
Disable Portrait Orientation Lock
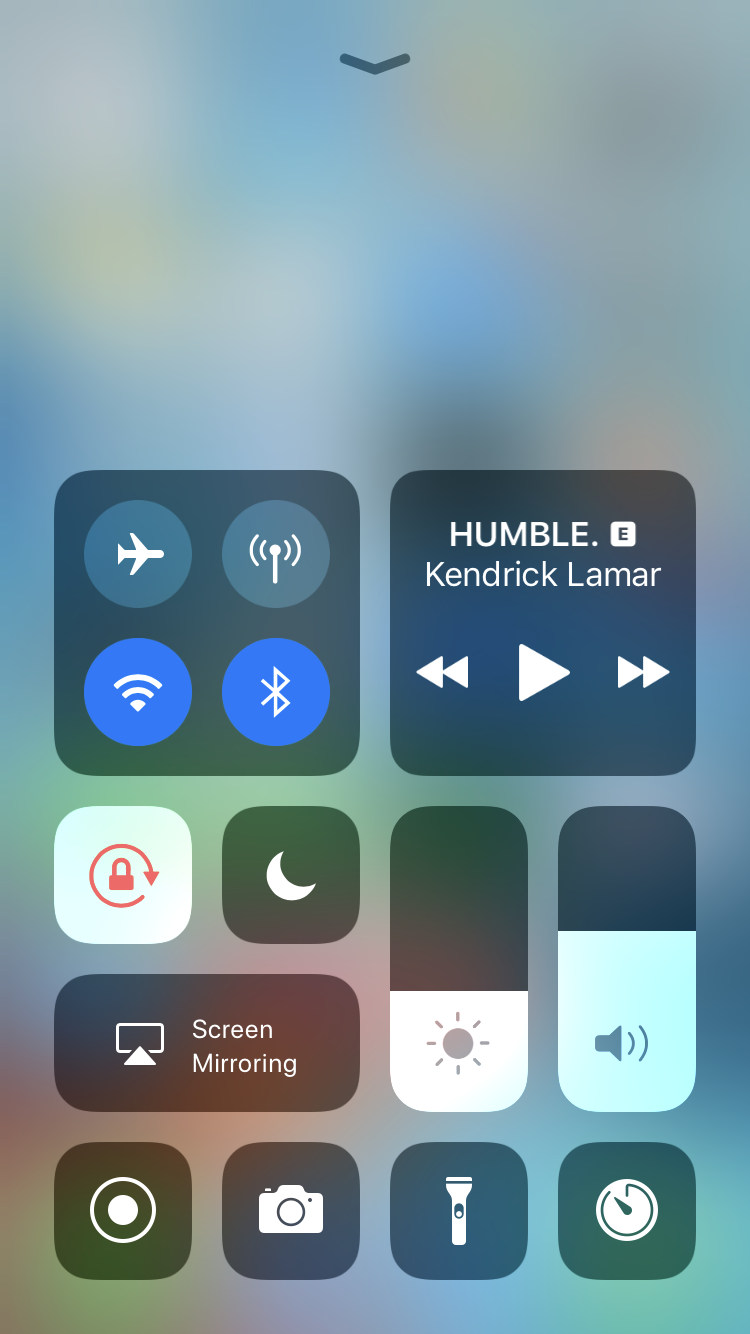pyautogui.click(x=123, y=875)
